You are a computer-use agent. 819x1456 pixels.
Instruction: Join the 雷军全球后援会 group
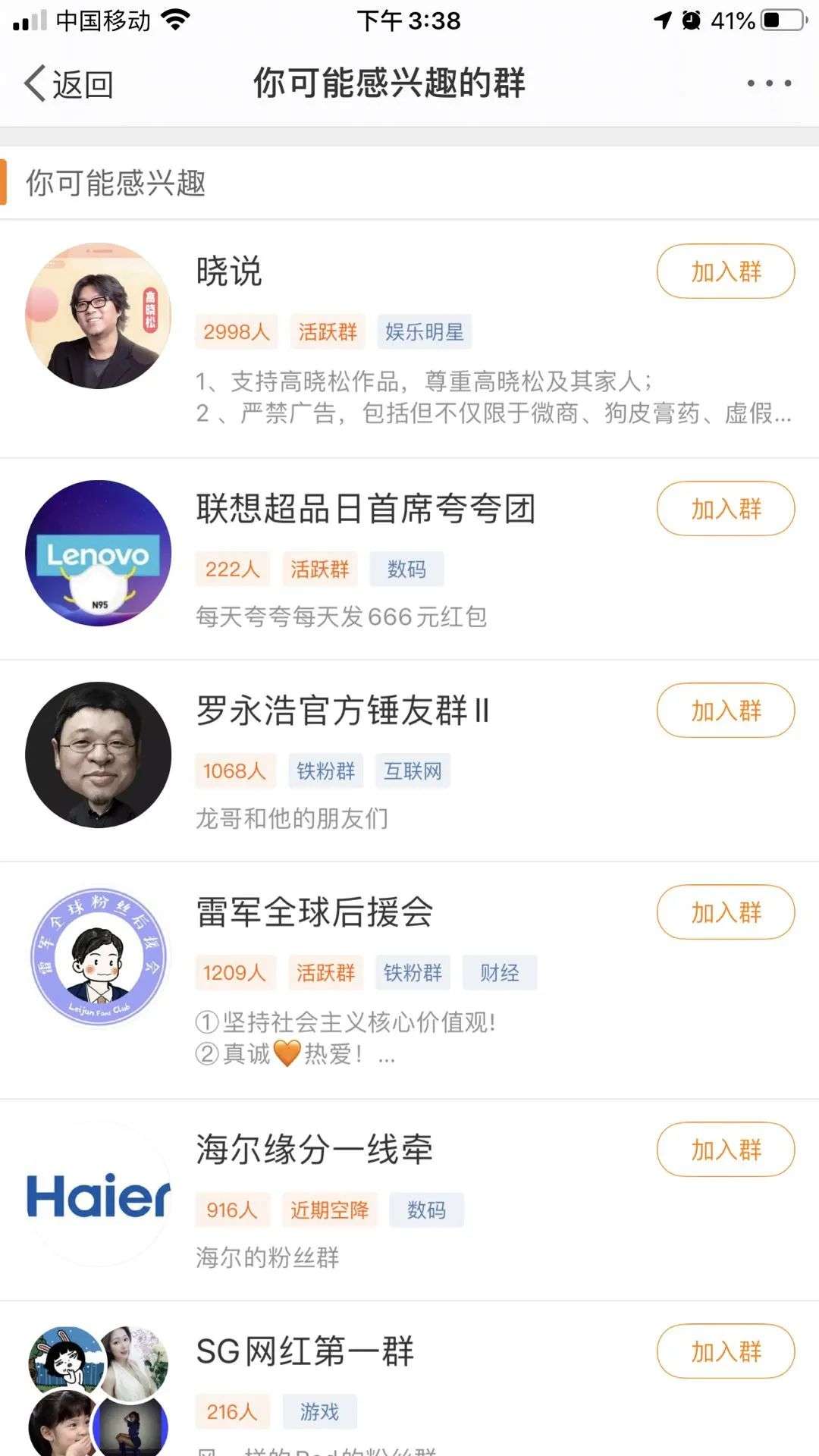pyautogui.click(x=725, y=912)
